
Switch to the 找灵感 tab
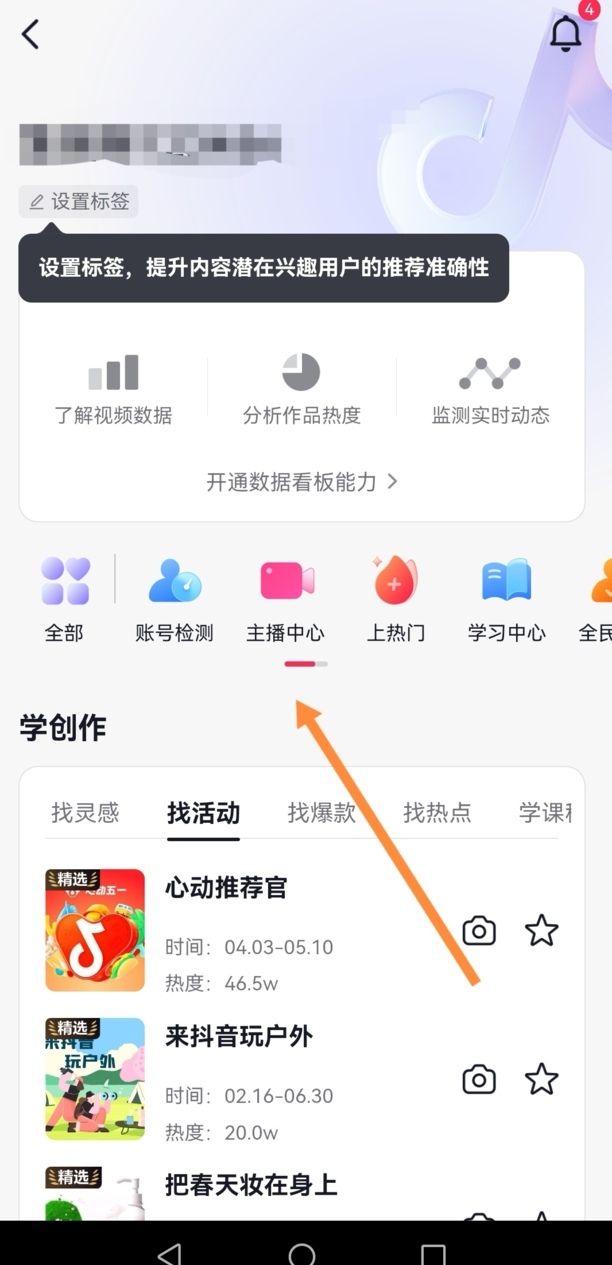pos(85,813)
